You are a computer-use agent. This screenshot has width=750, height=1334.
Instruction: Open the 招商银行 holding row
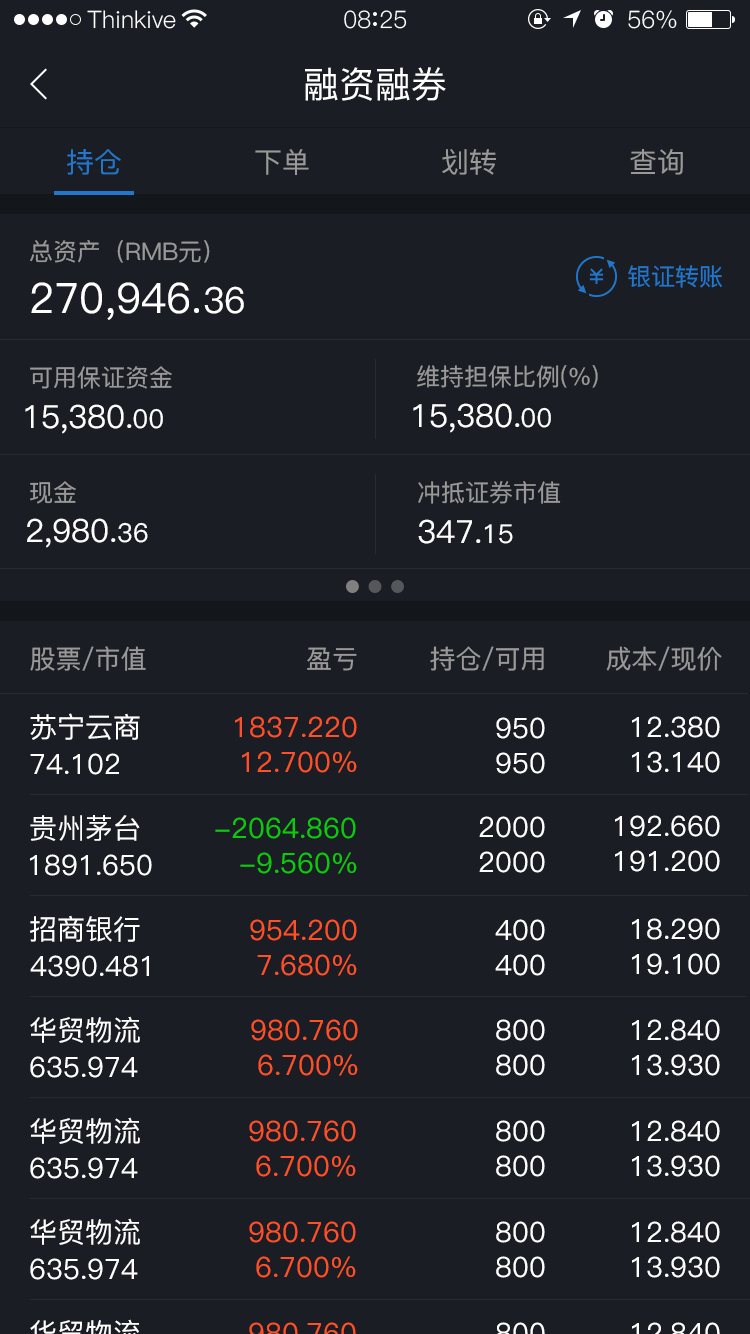coord(375,947)
